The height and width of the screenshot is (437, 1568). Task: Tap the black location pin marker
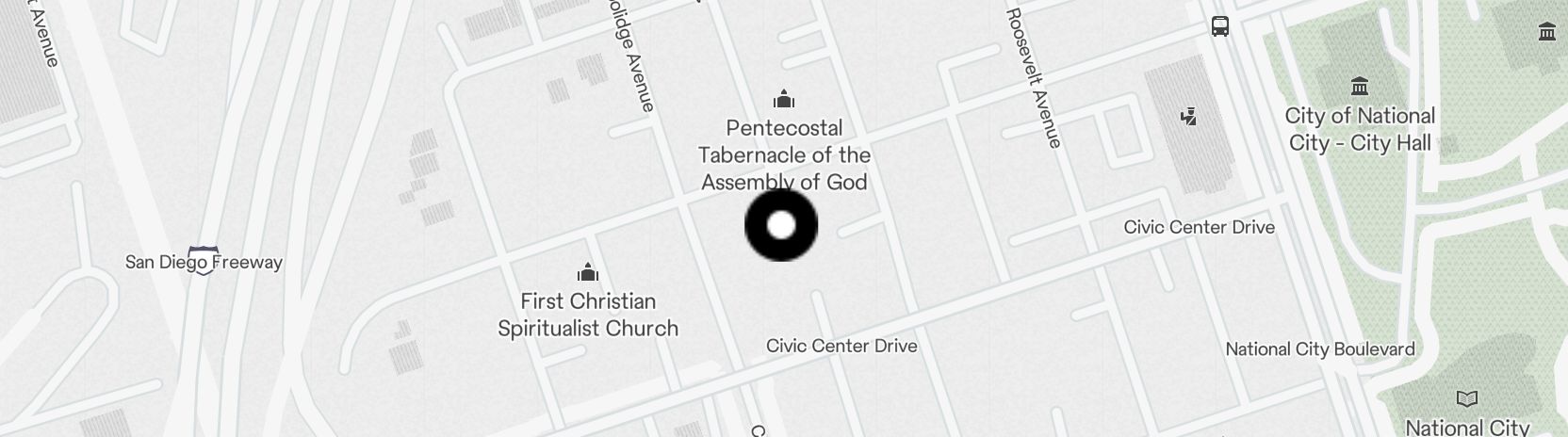781,225
